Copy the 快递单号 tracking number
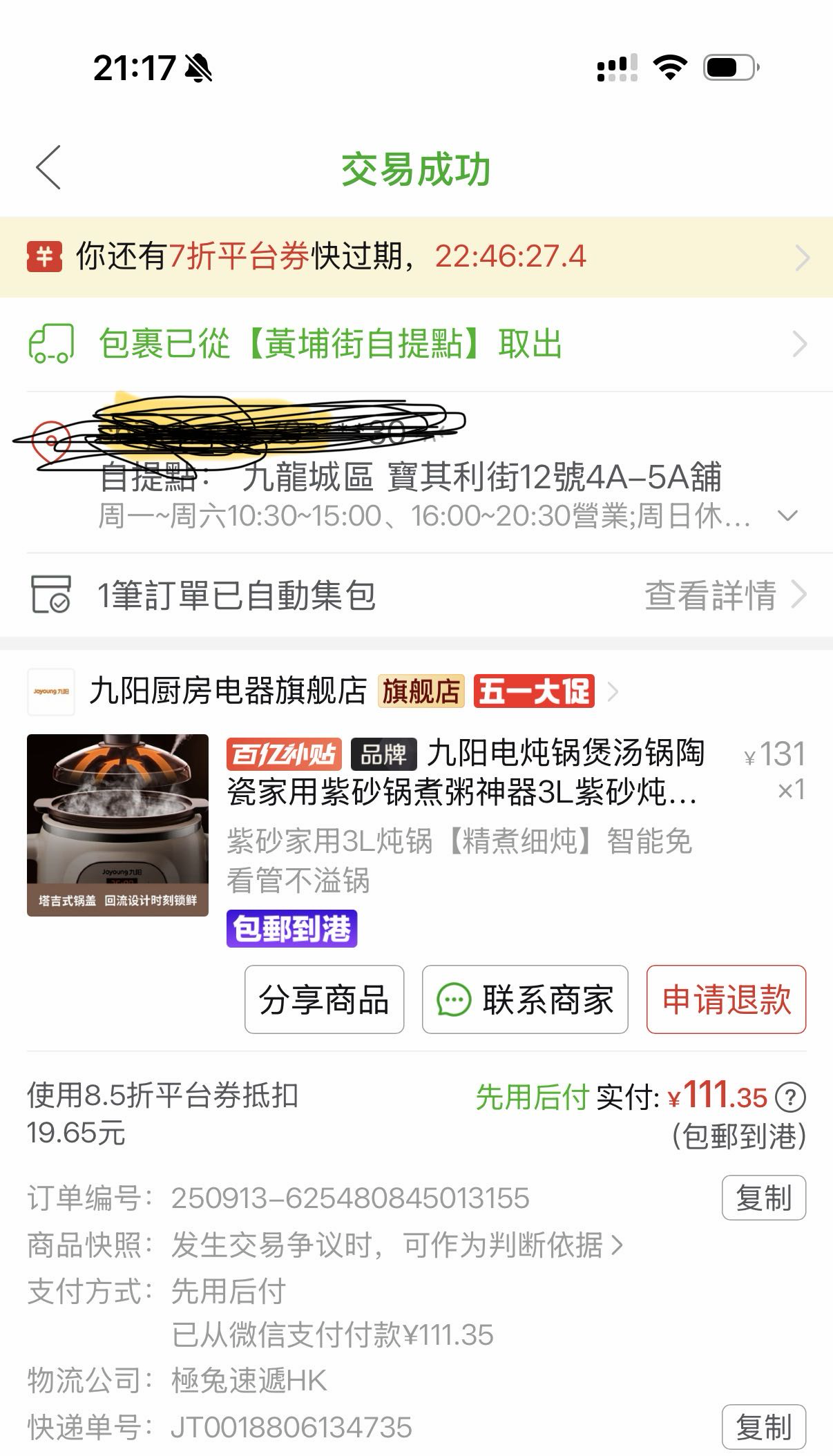Image resolution: width=833 pixels, height=1456 pixels. click(x=763, y=1427)
